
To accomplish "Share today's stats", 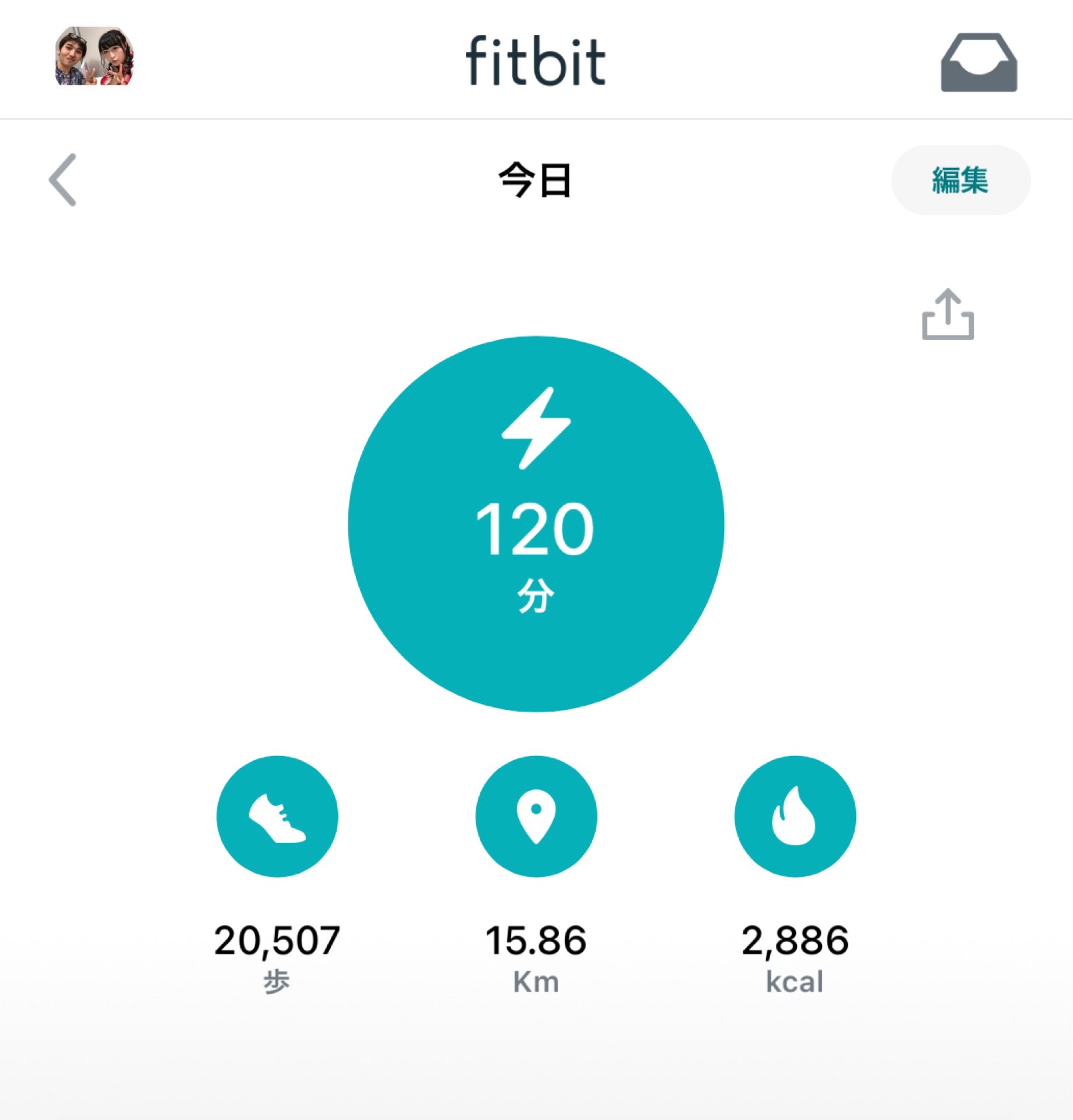I will click(x=947, y=314).
